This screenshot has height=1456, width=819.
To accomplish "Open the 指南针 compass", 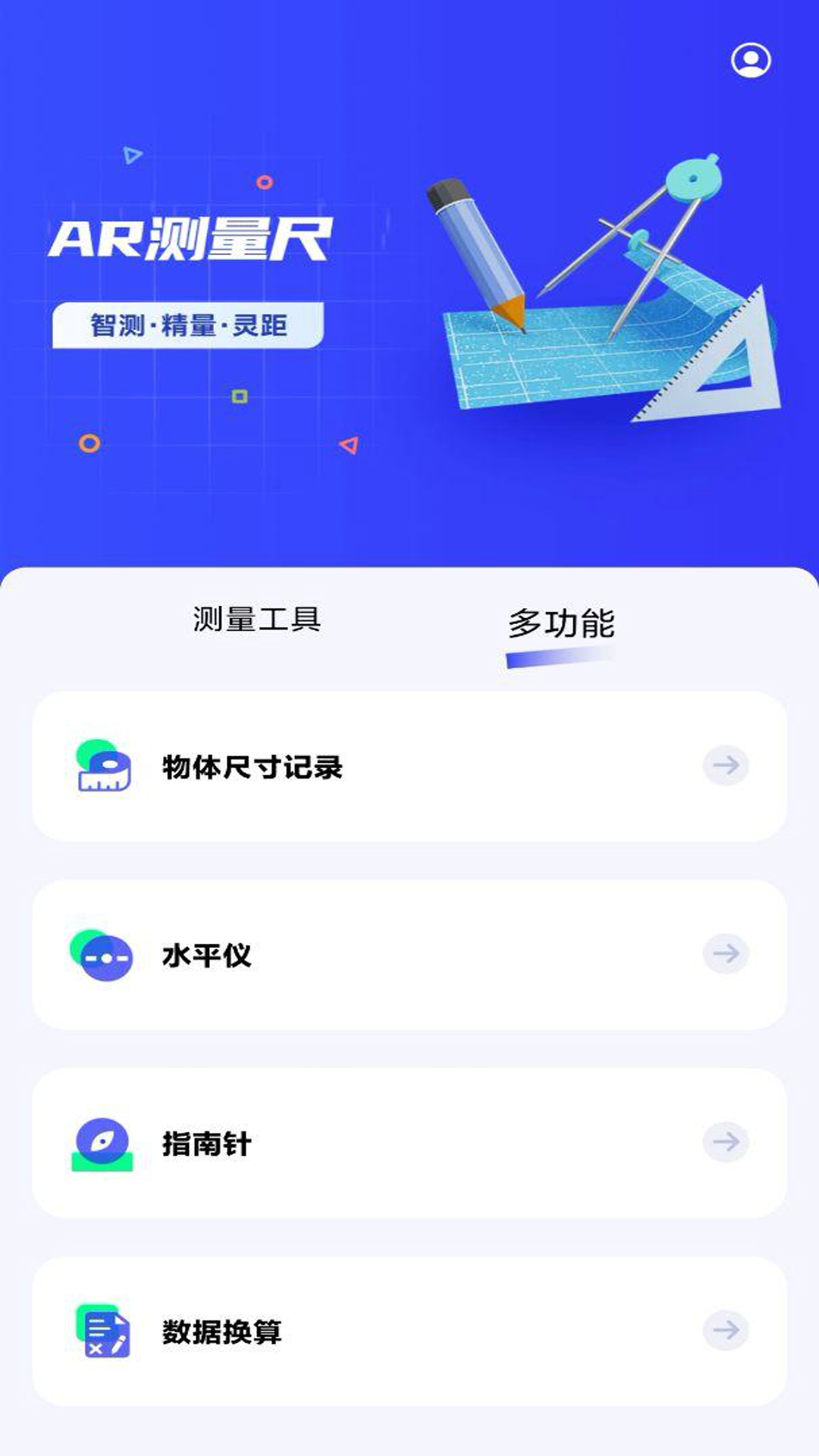I will 409,1143.
